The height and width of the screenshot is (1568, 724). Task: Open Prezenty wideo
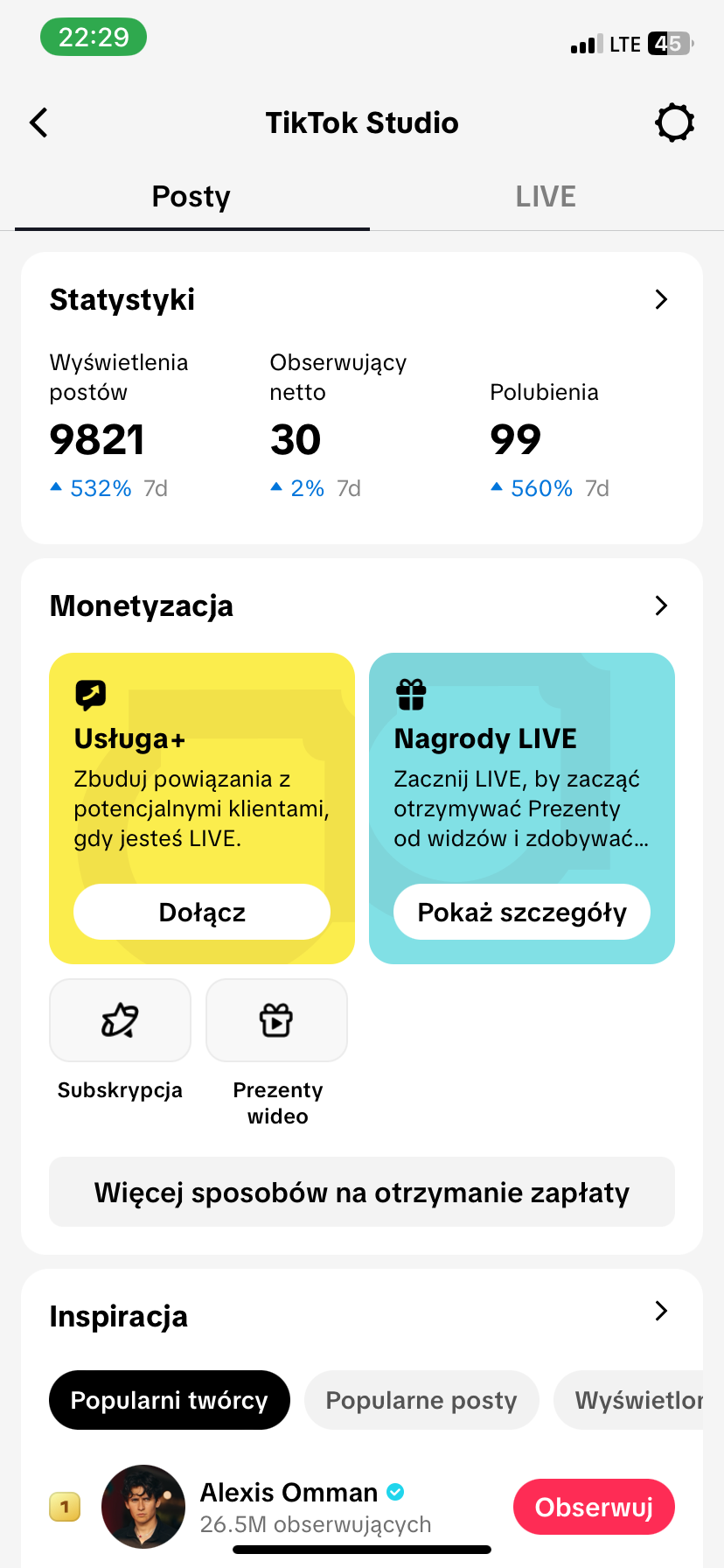(x=276, y=1021)
